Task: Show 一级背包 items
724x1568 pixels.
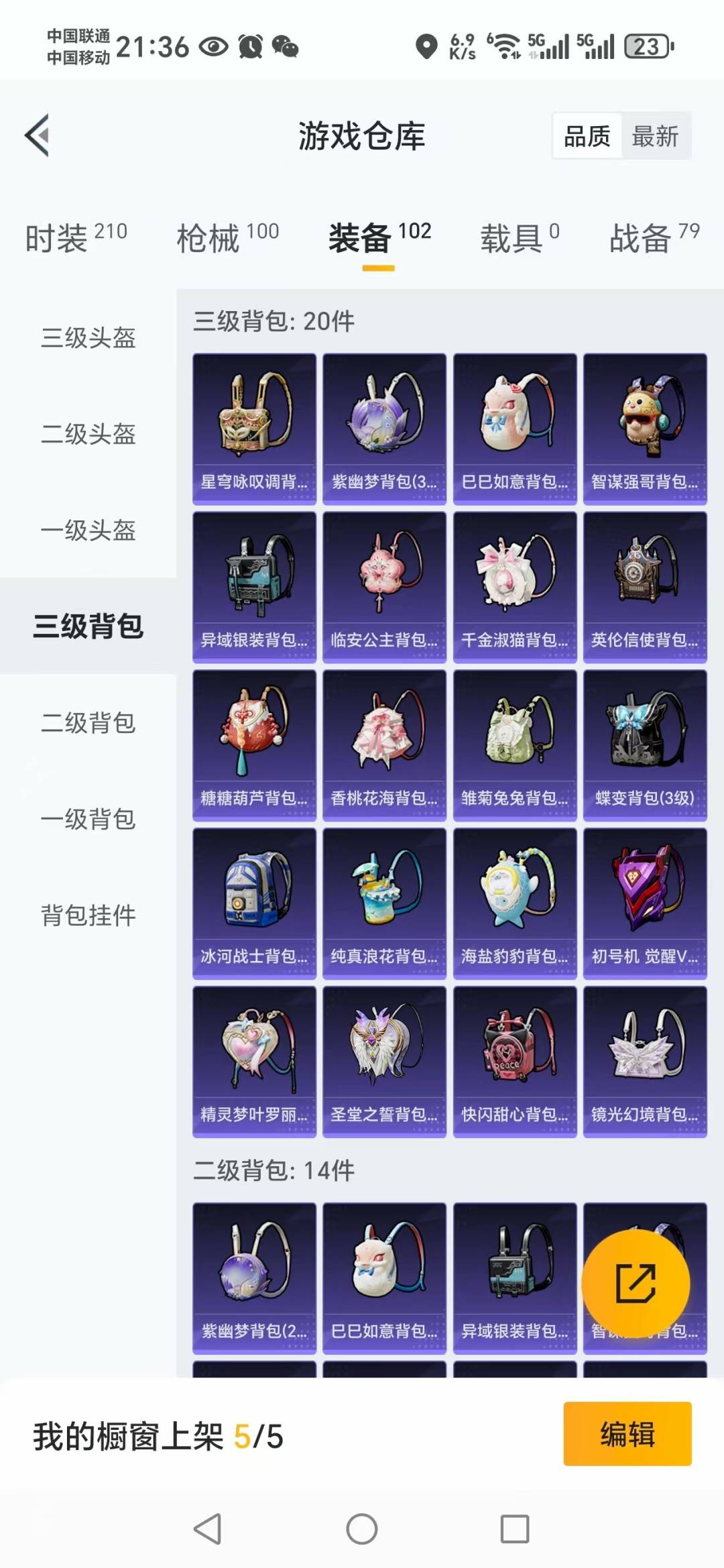Action: tap(88, 819)
